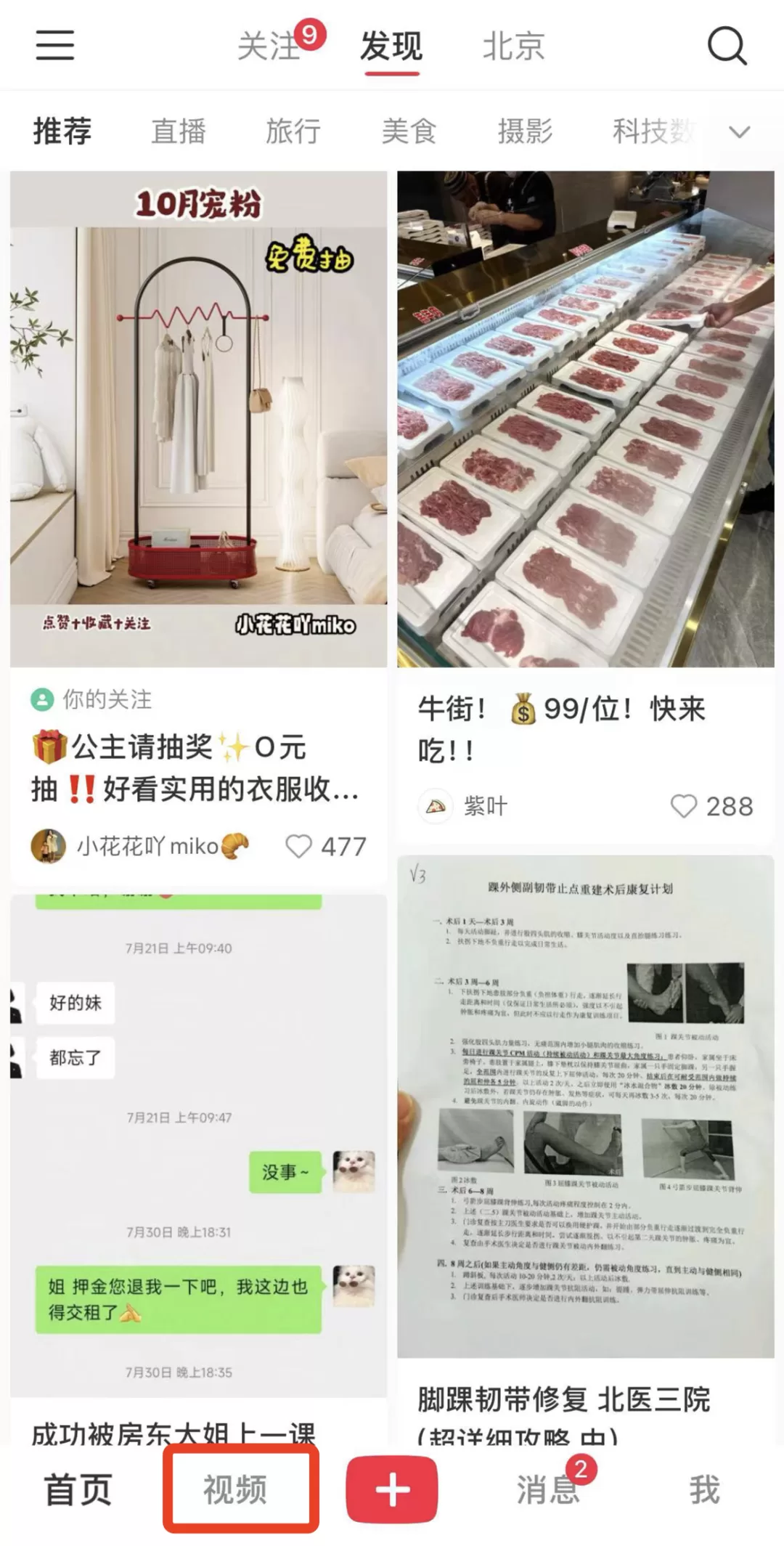
Task: Open author 紫叶's profile
Action: [x=462, y=806]
